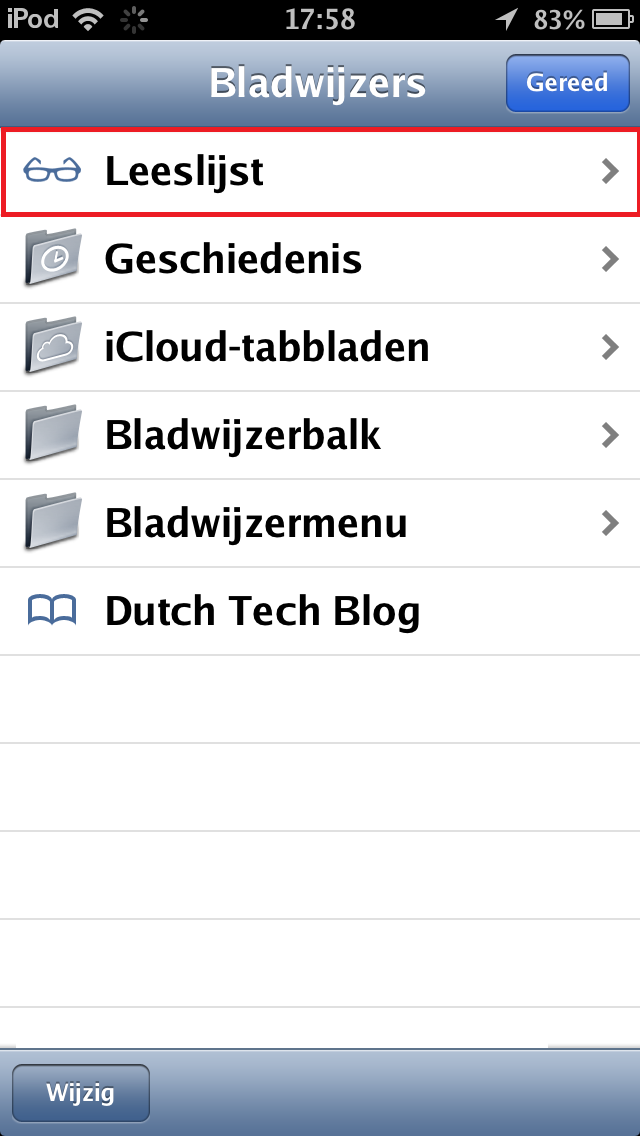Open the Geschiedenis folder
This screenshot has height=1136, width=640.
click(320, 259)
